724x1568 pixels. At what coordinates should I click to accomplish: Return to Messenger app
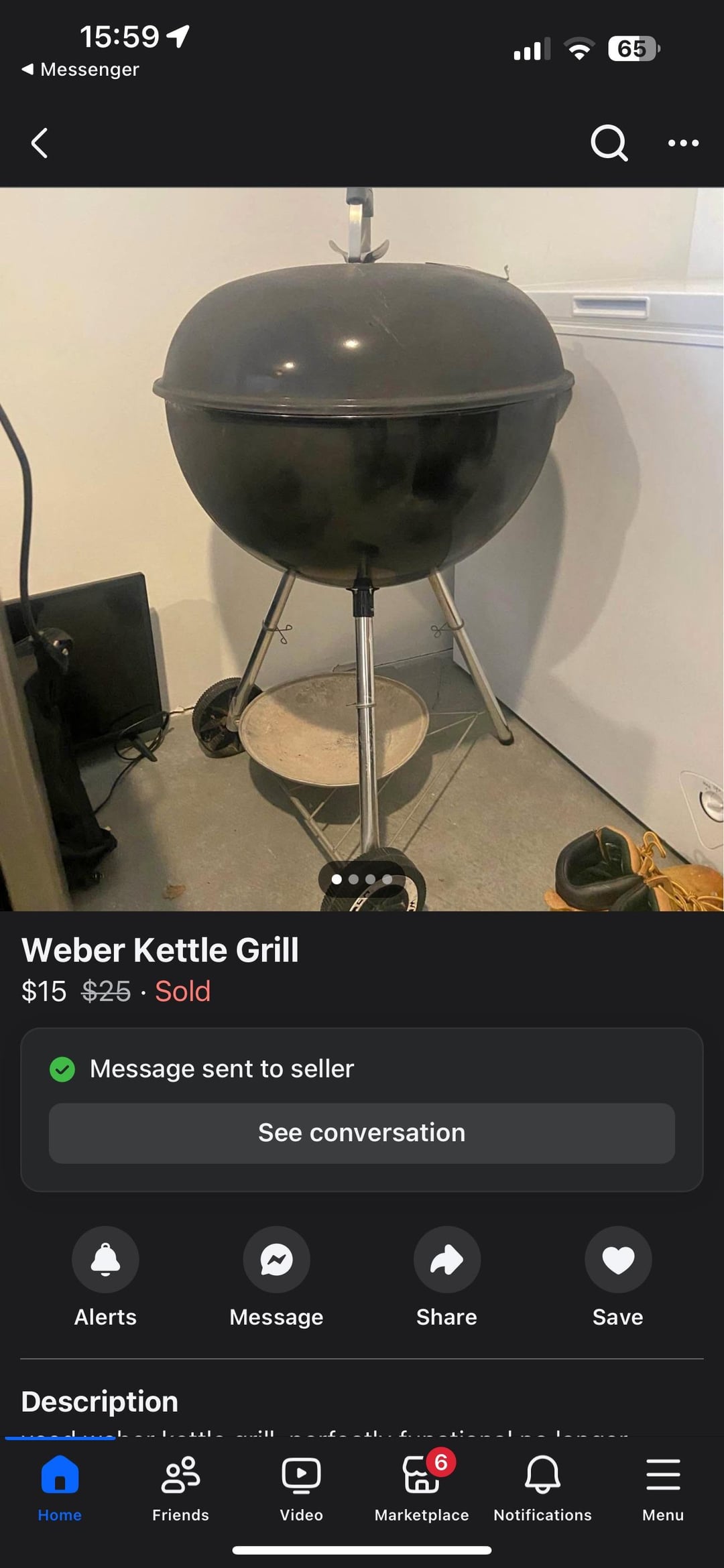(x=80, y=70)
